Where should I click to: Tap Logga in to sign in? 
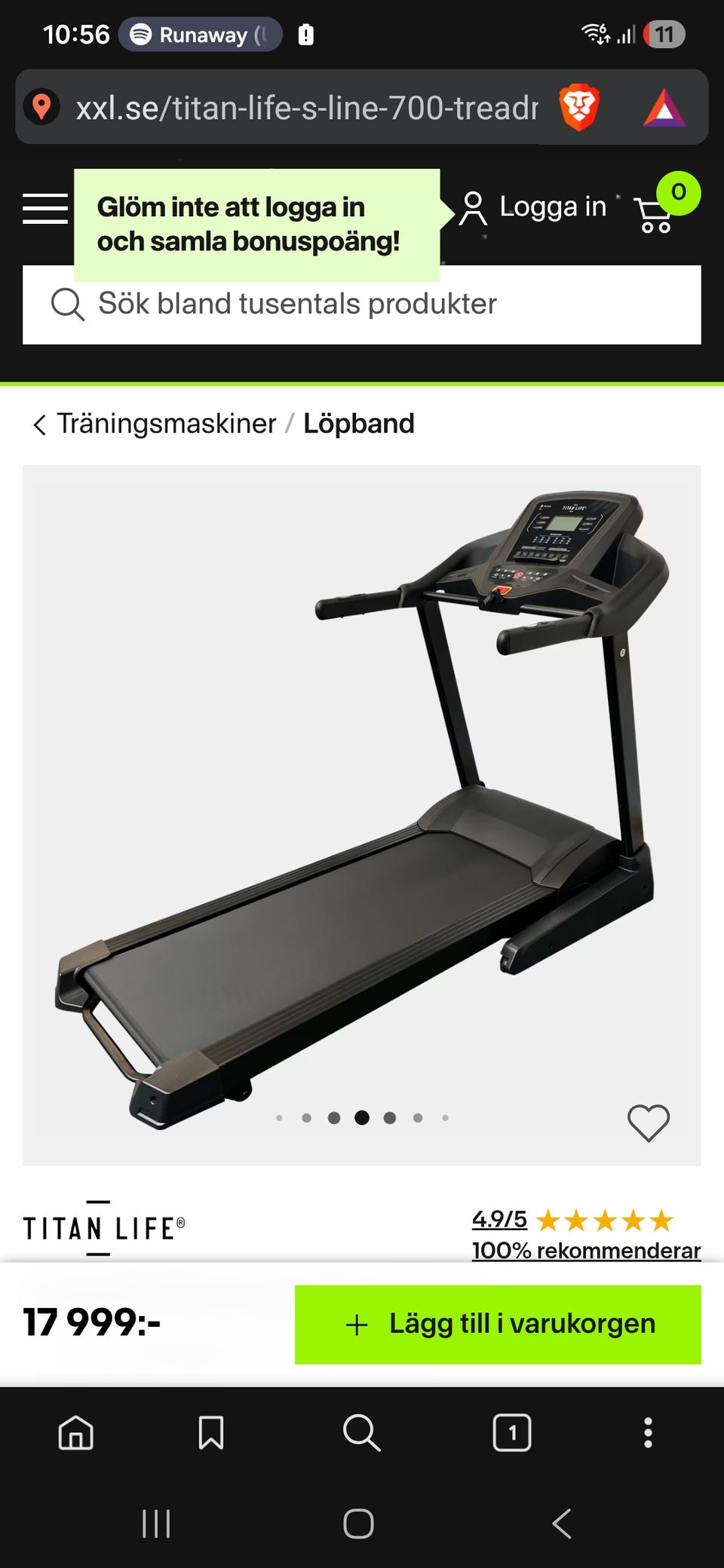point(533,207)
